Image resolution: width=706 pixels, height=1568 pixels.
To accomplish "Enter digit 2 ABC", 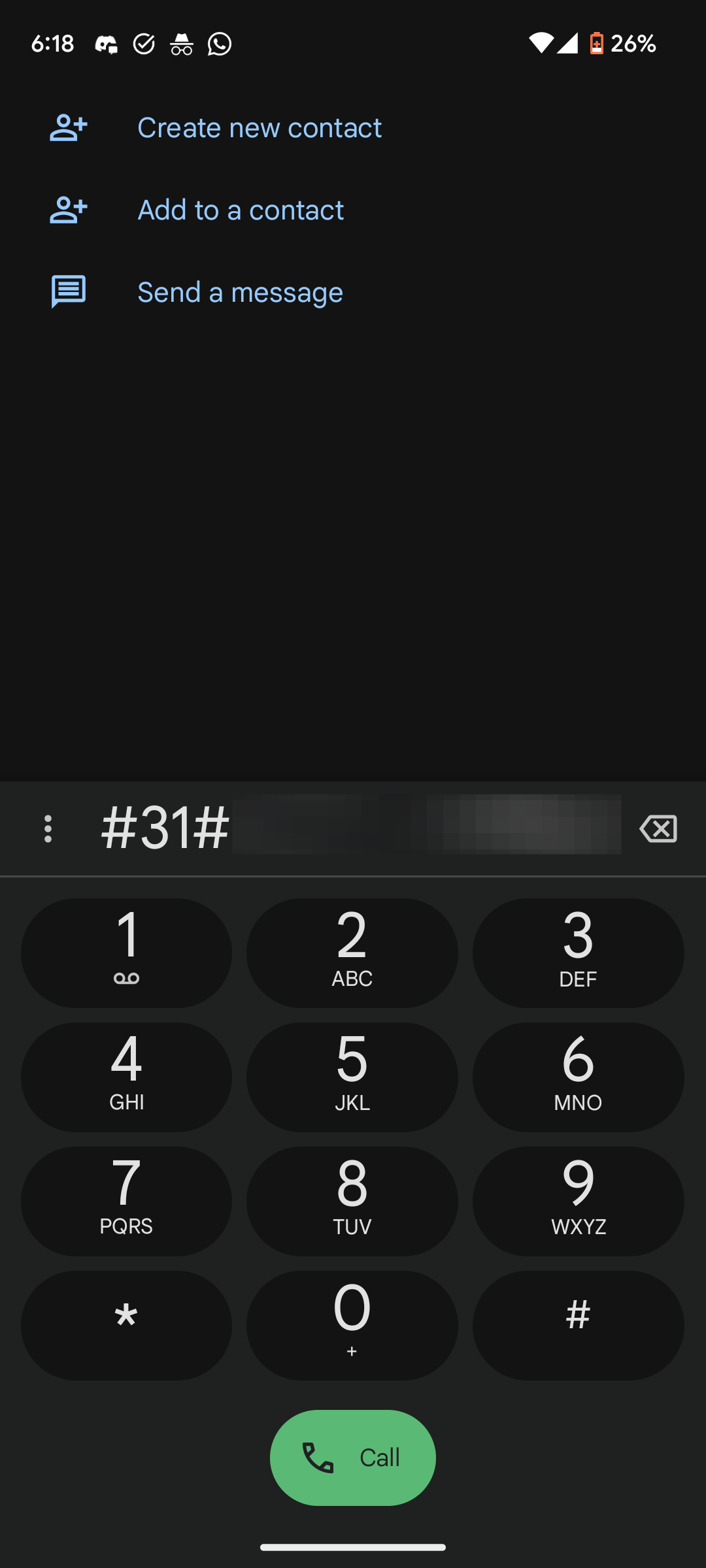I will point(352,953).
